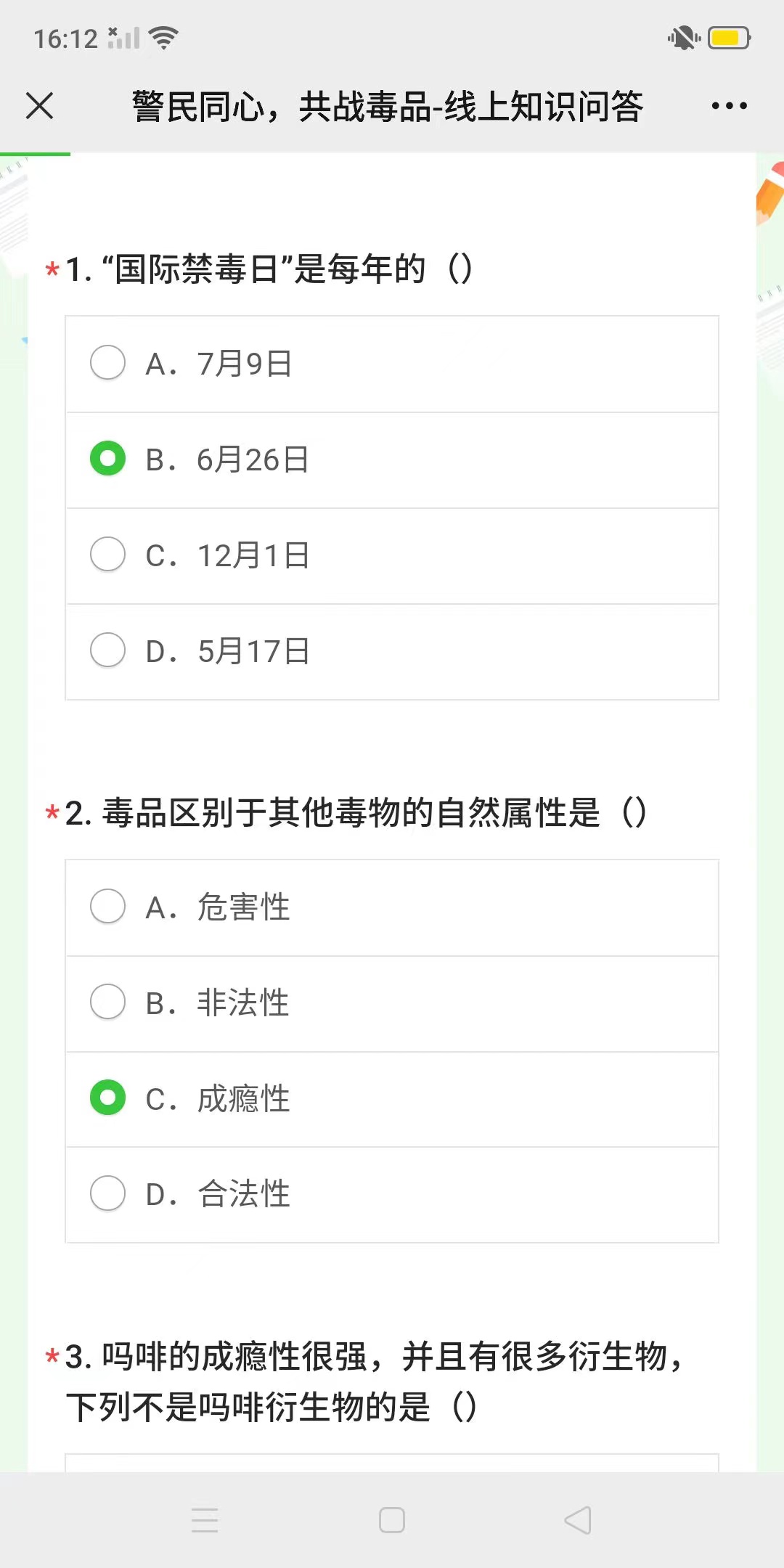Choose A. 危害性 for question 2
The width and height of the screenshot is (784, 1568).
click(392, 907)
